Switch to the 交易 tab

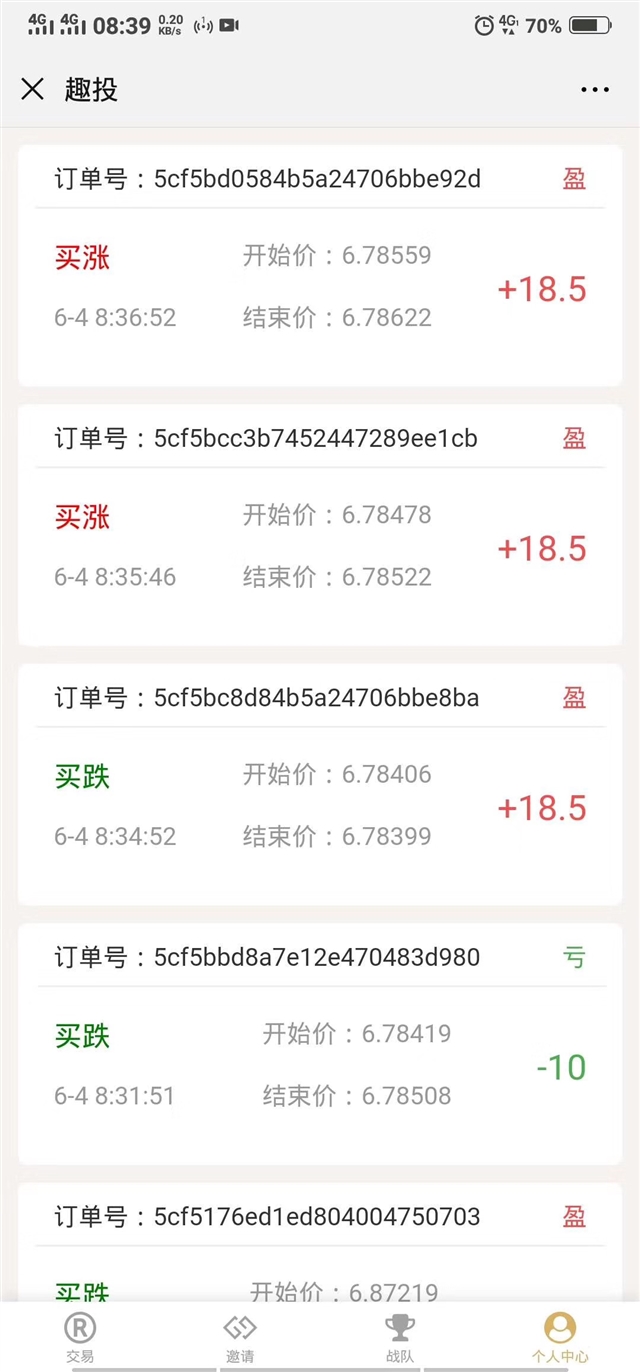click(x=80, y=1338)
